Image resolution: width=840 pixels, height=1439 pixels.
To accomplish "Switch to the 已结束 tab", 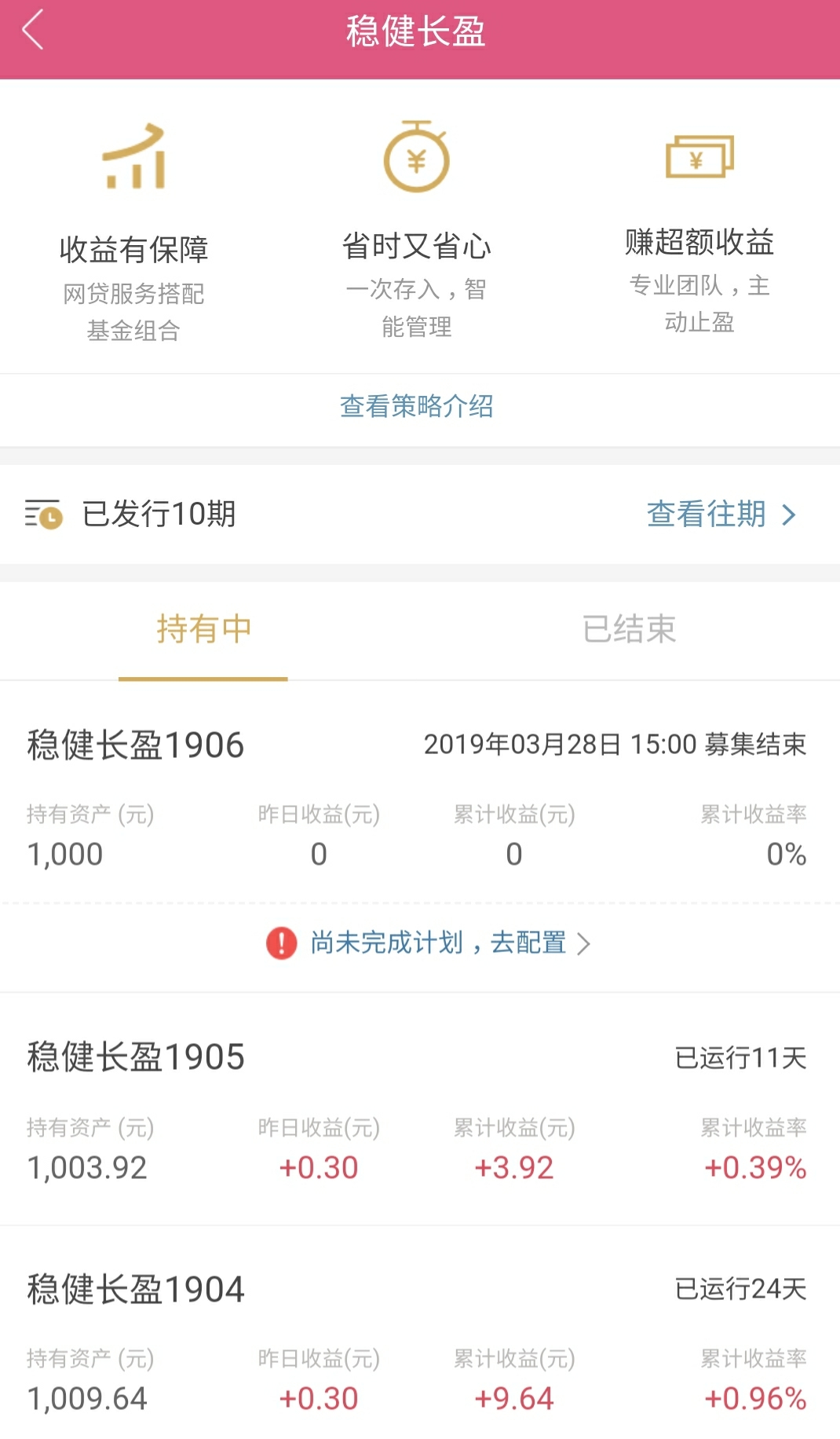I will point(630,629).
